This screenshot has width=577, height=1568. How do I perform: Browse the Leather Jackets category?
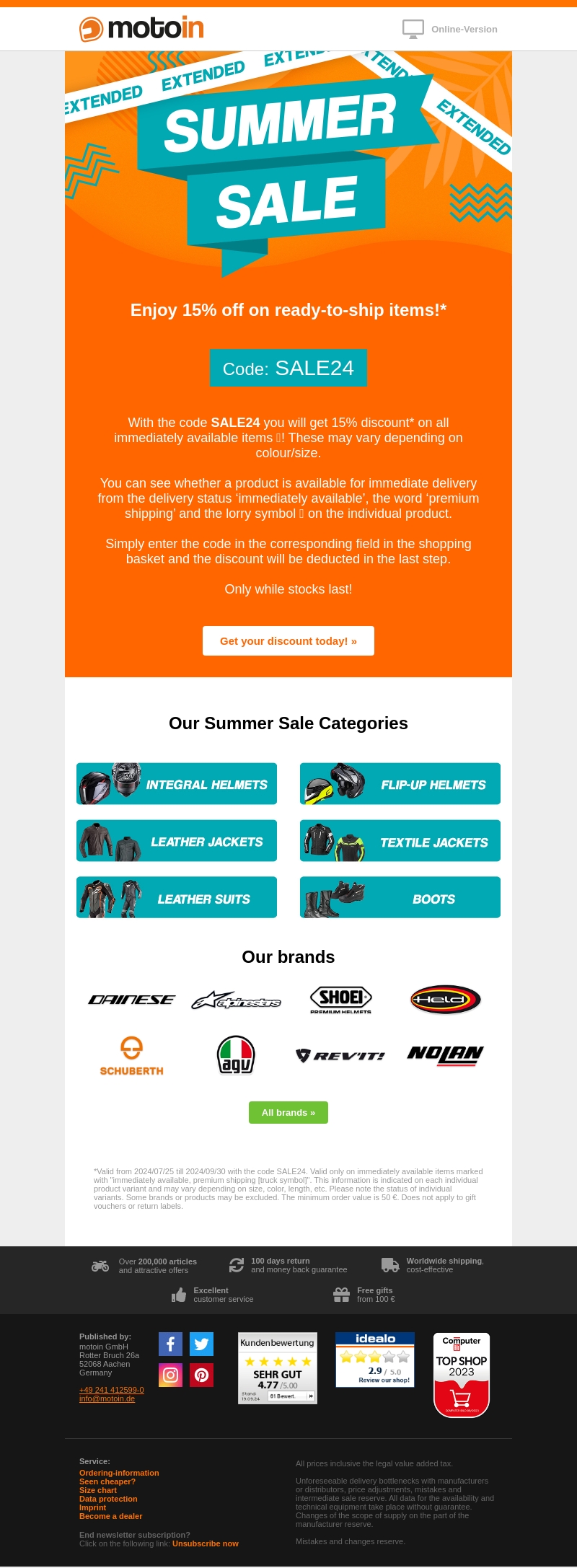point(177,841)
